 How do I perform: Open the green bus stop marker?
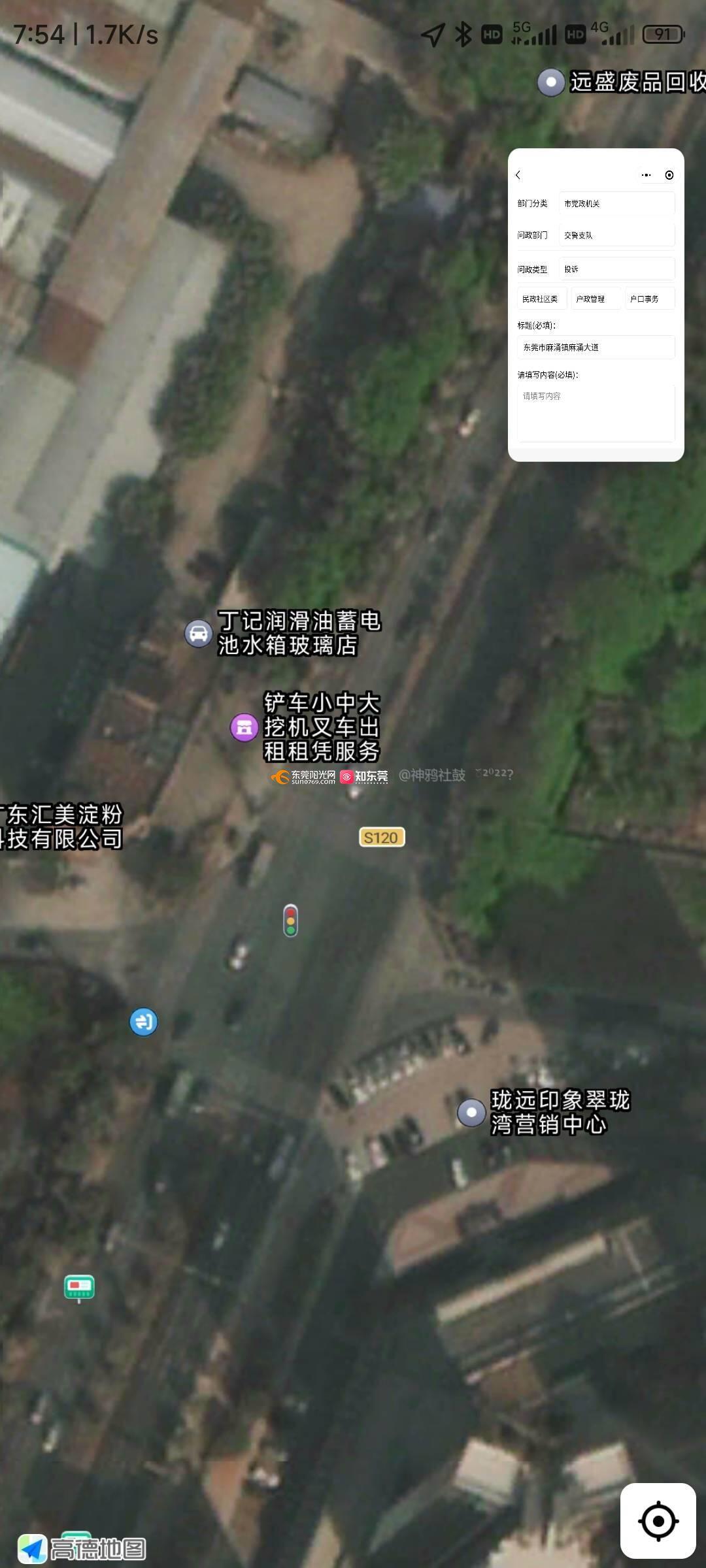tap(79, 1288)
